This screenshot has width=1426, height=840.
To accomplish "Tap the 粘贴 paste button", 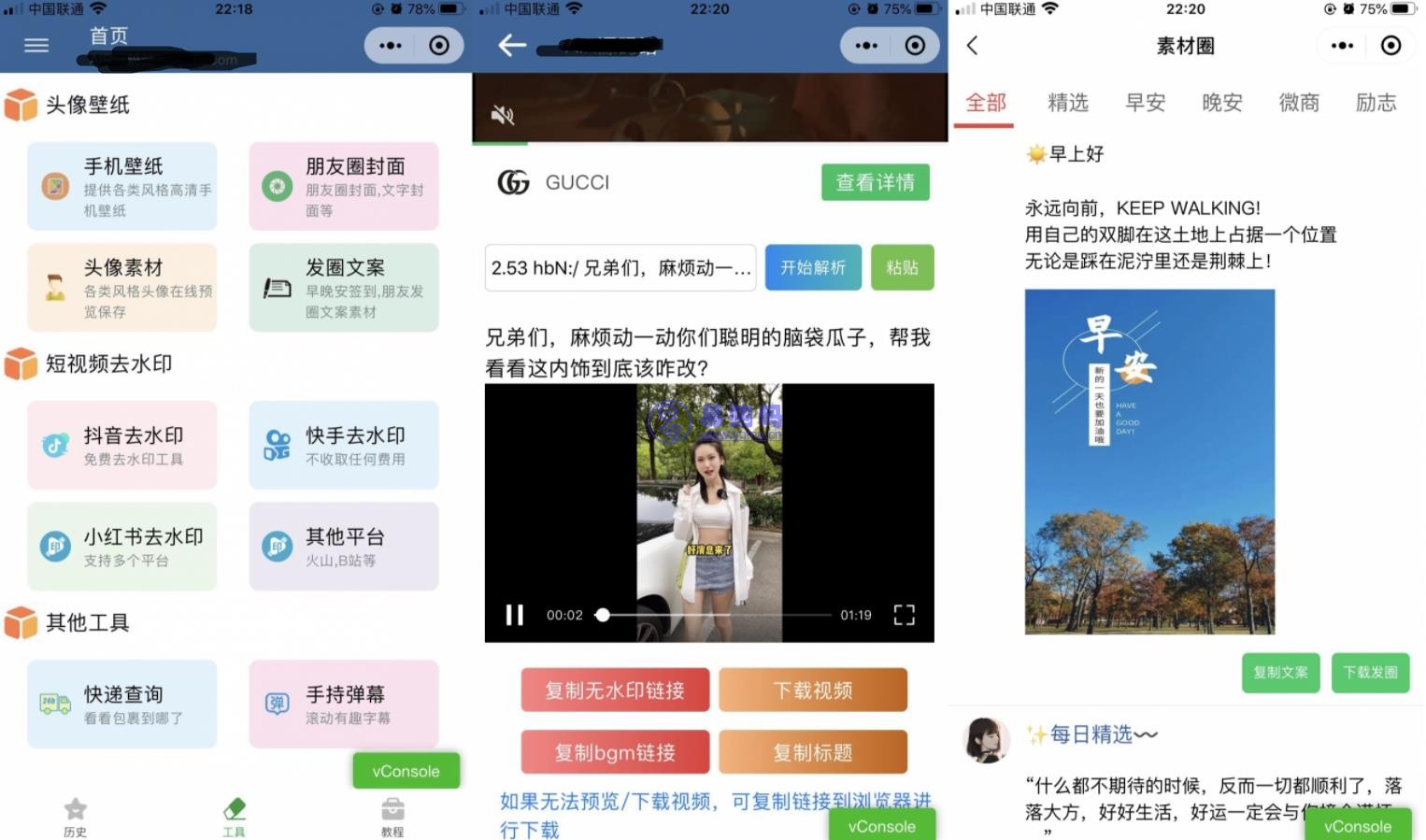I will tap(902, 267).
